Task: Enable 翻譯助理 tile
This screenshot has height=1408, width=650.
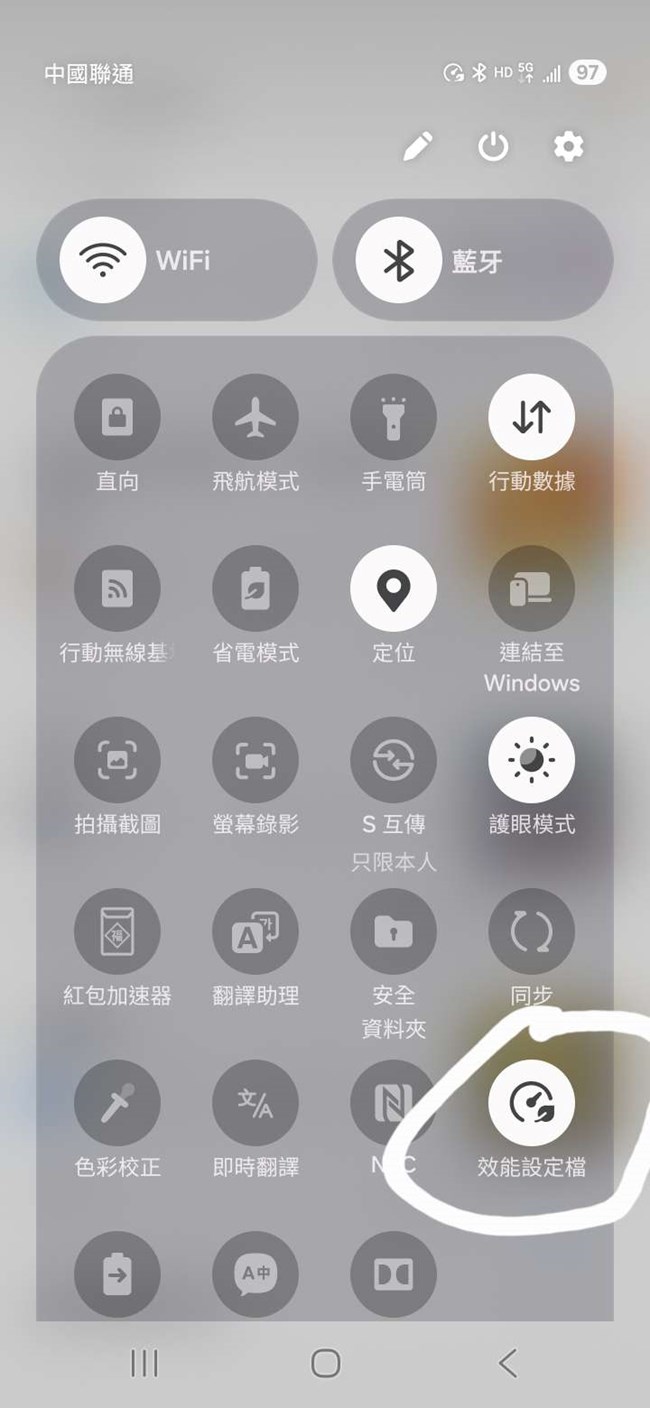Action: (x=255, y=931)
